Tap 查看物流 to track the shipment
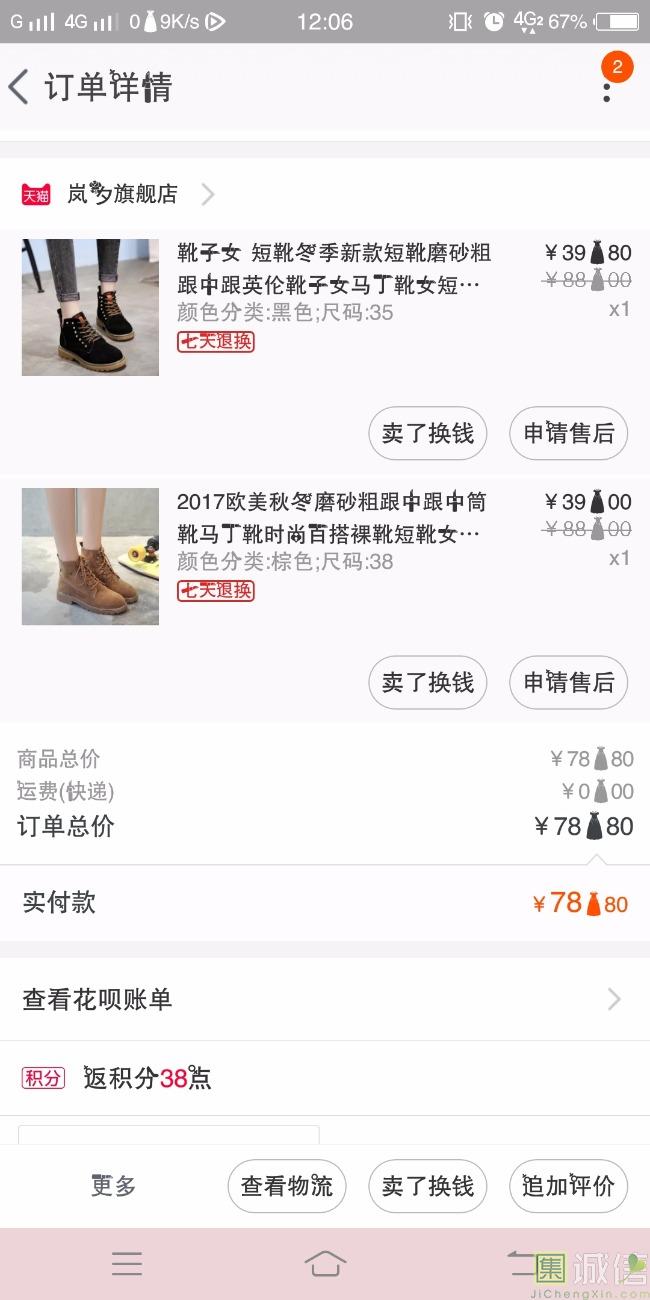Screen dimensions: 650x1300 tap(287, 1186)
